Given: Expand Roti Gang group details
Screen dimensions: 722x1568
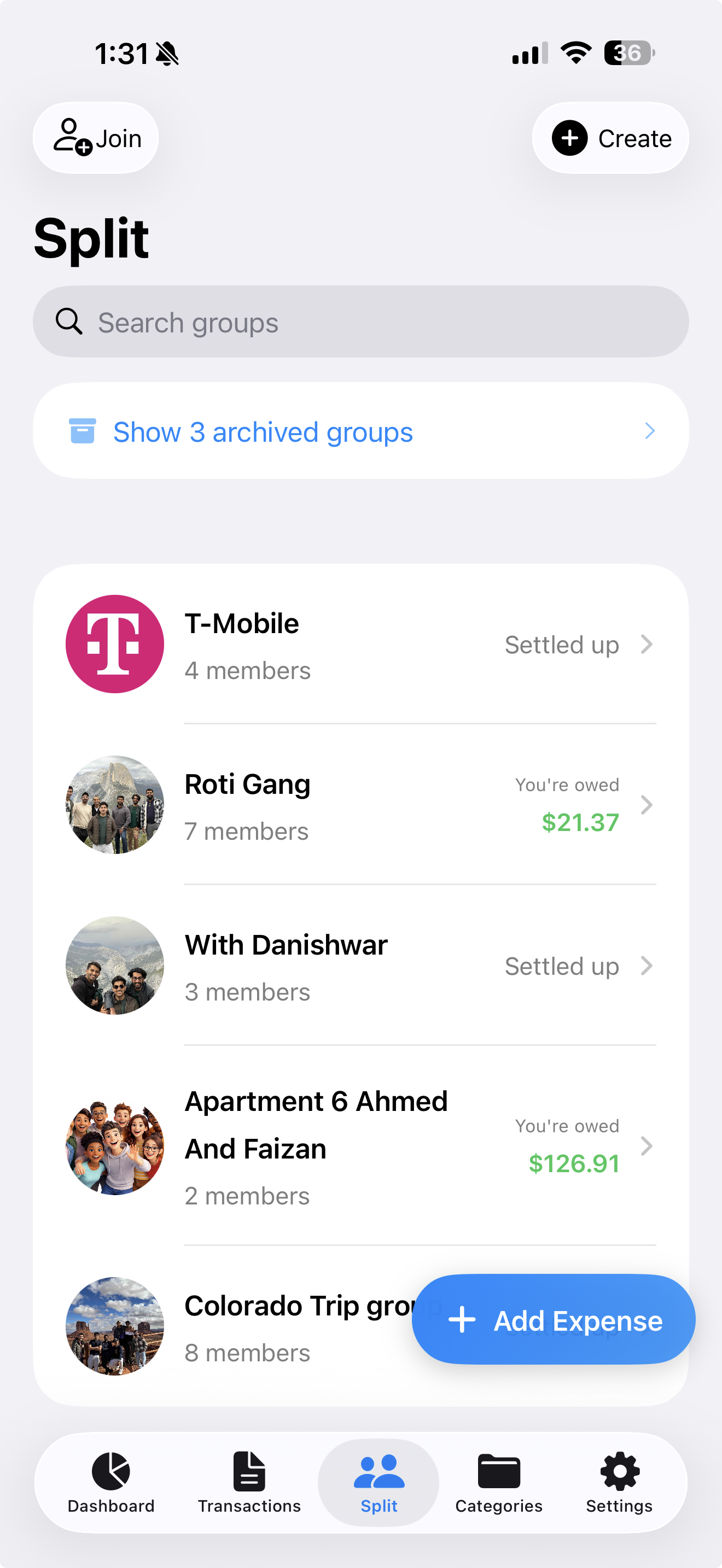Looking at the screenshot, I should coord(647,805).
